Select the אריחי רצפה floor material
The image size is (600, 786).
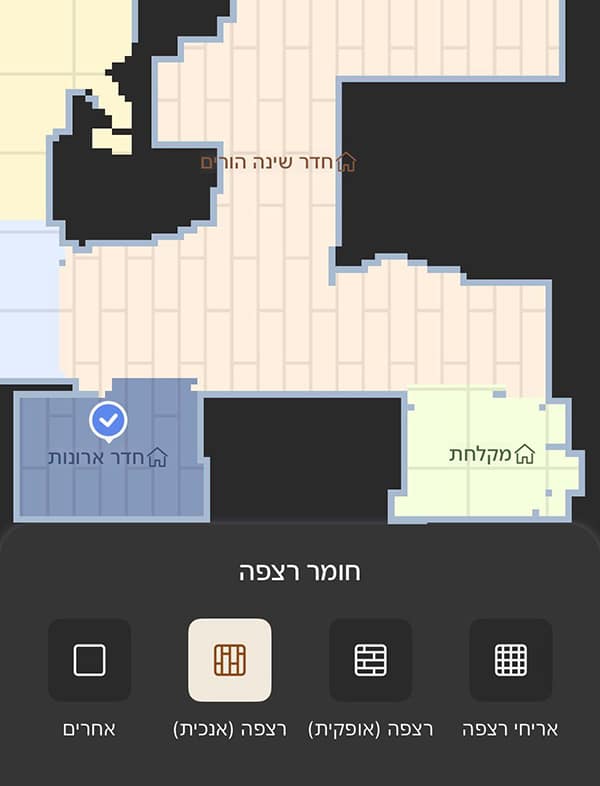511,660
